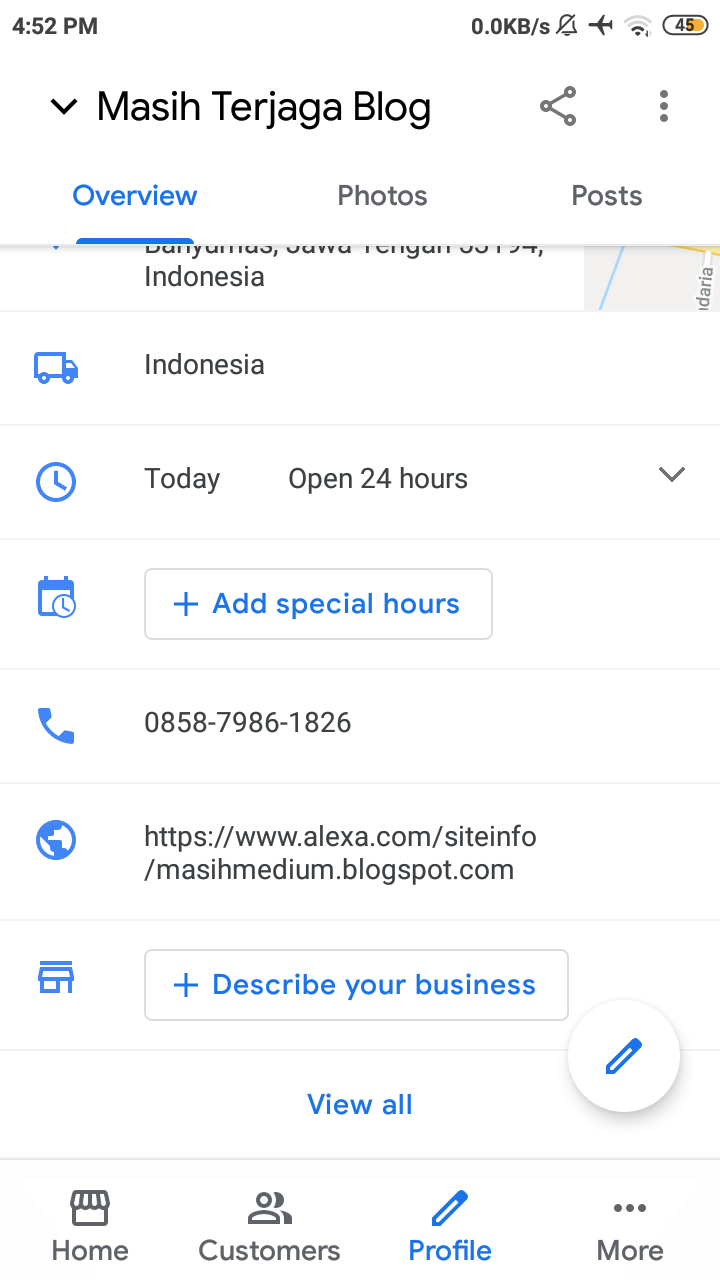720x1280 pixels.
Task: Select the Overview tab
Action: [135, 196]
